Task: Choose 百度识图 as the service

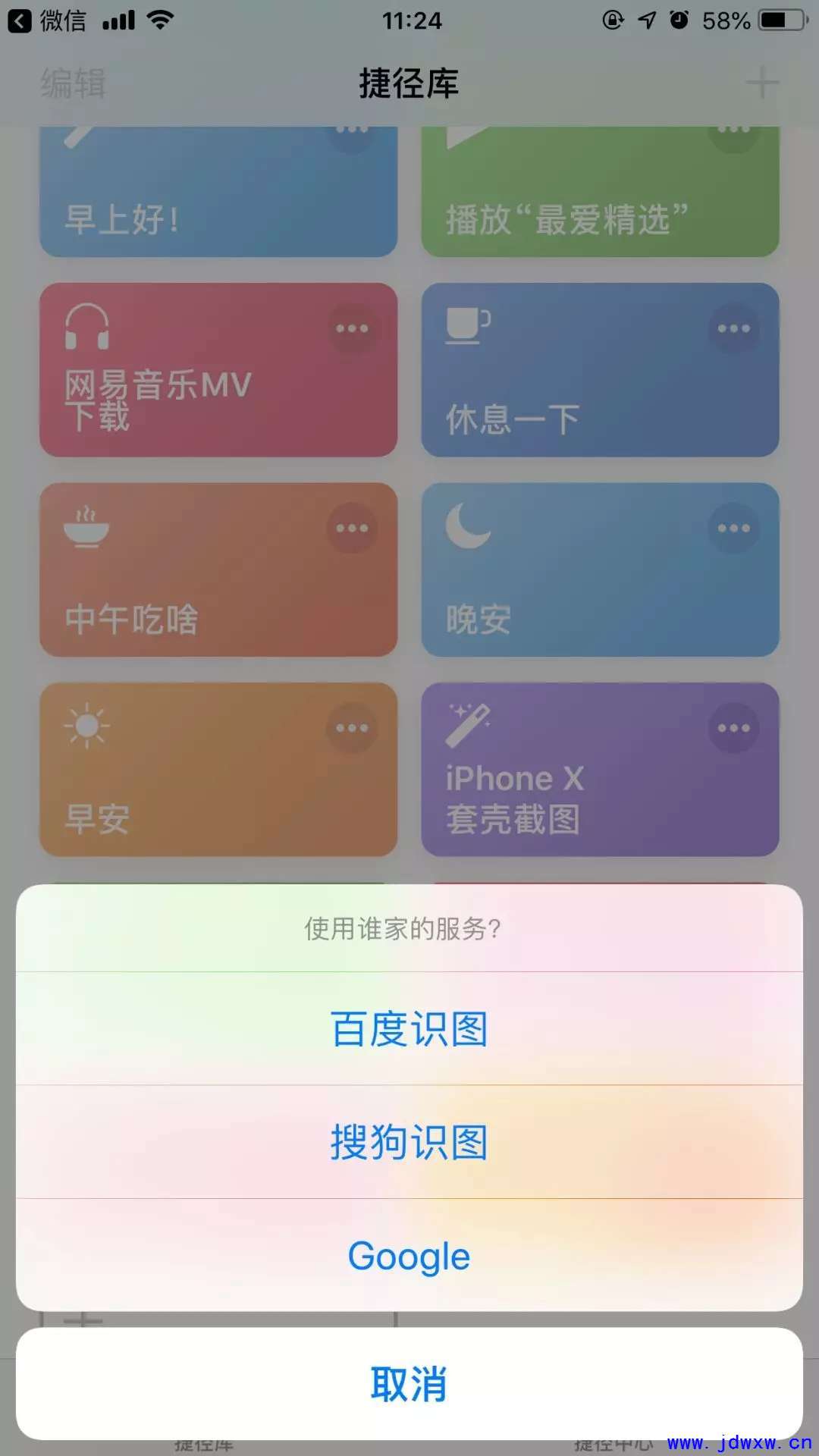Action: click(409, 1028)
